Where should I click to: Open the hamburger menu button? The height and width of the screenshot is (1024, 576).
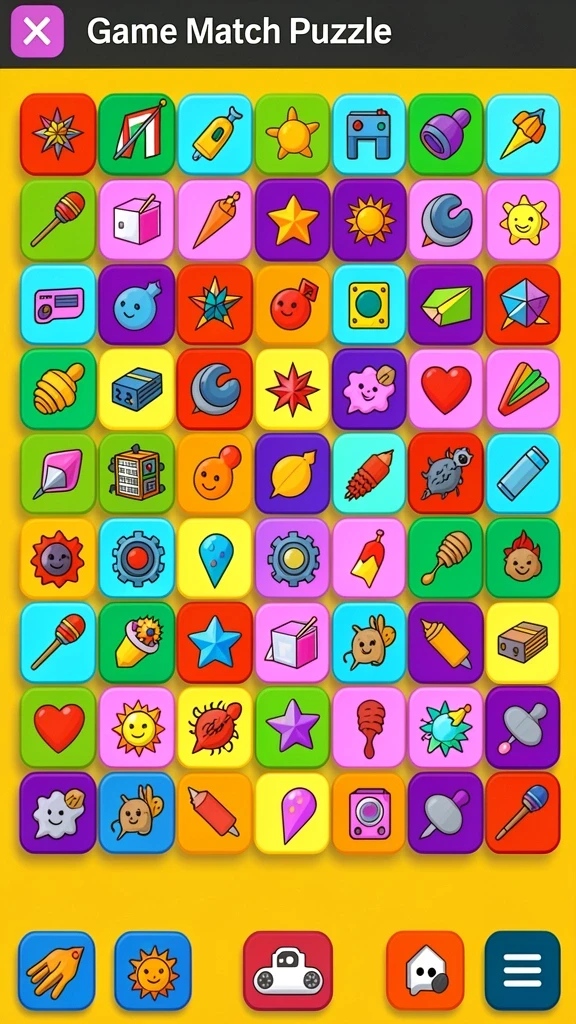click(522, 970)
